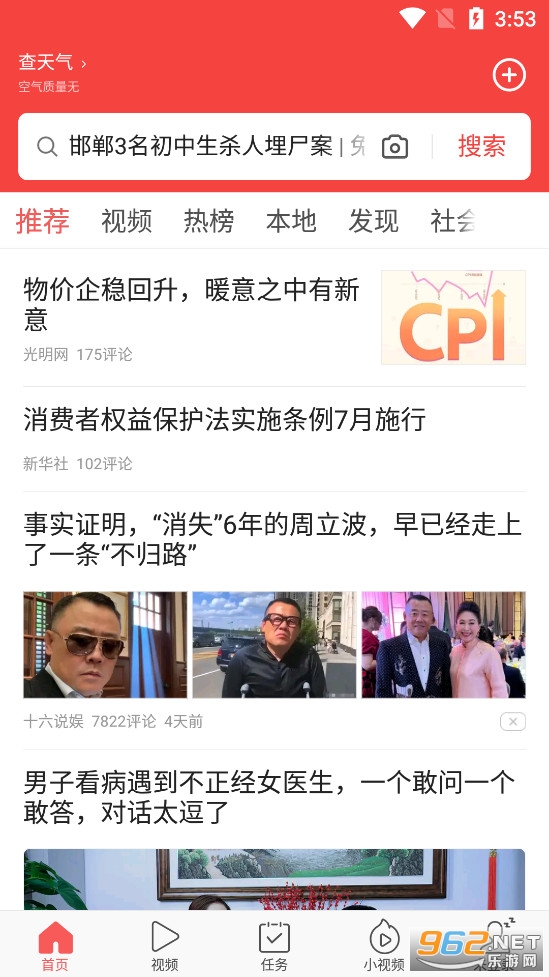The height and width of the screenshot is (977, 549).
Task: Go to 首页 in bottom navigation
Action: [x=55, y=946]
